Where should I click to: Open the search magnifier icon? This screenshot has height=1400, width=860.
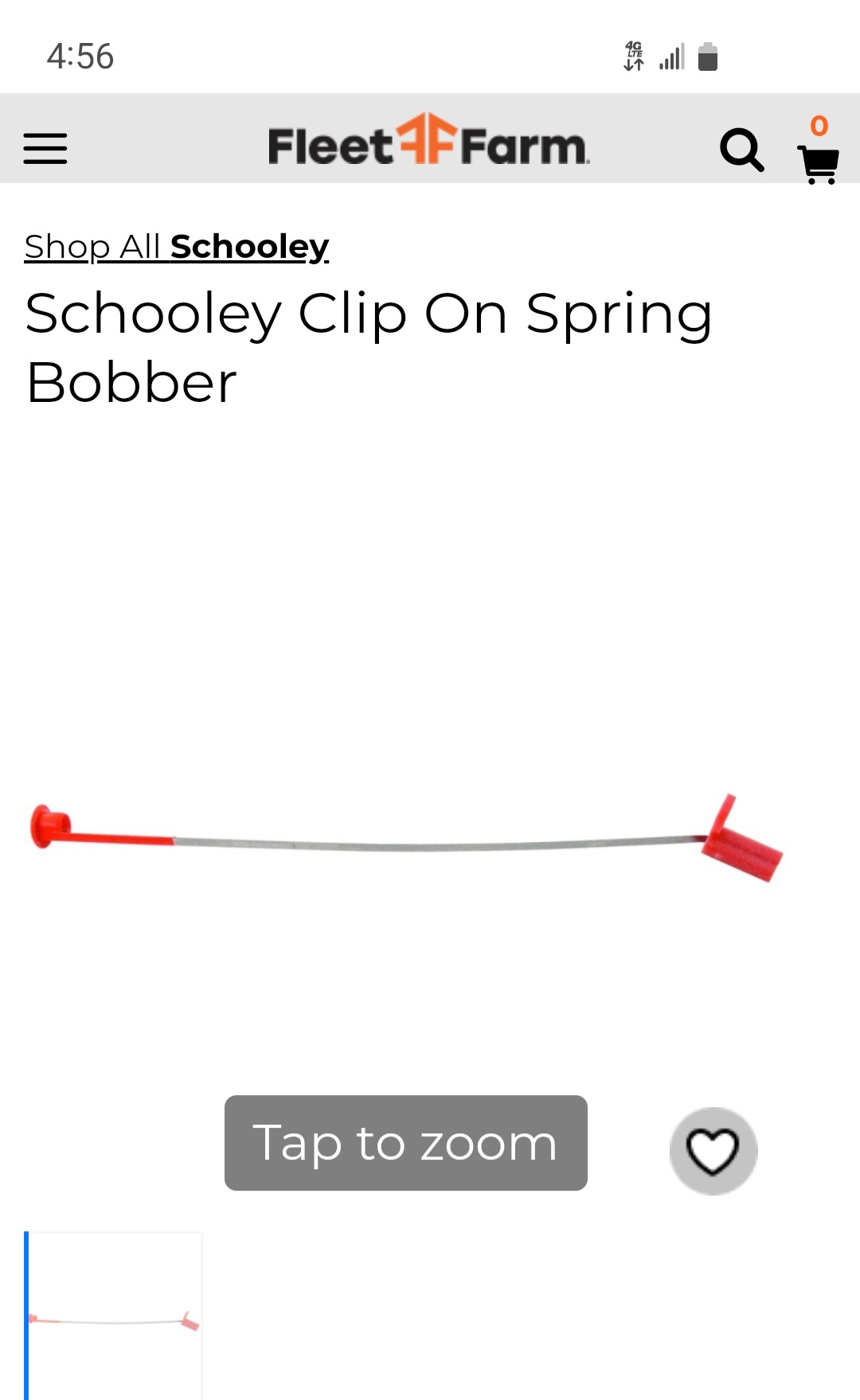point(741,150)
